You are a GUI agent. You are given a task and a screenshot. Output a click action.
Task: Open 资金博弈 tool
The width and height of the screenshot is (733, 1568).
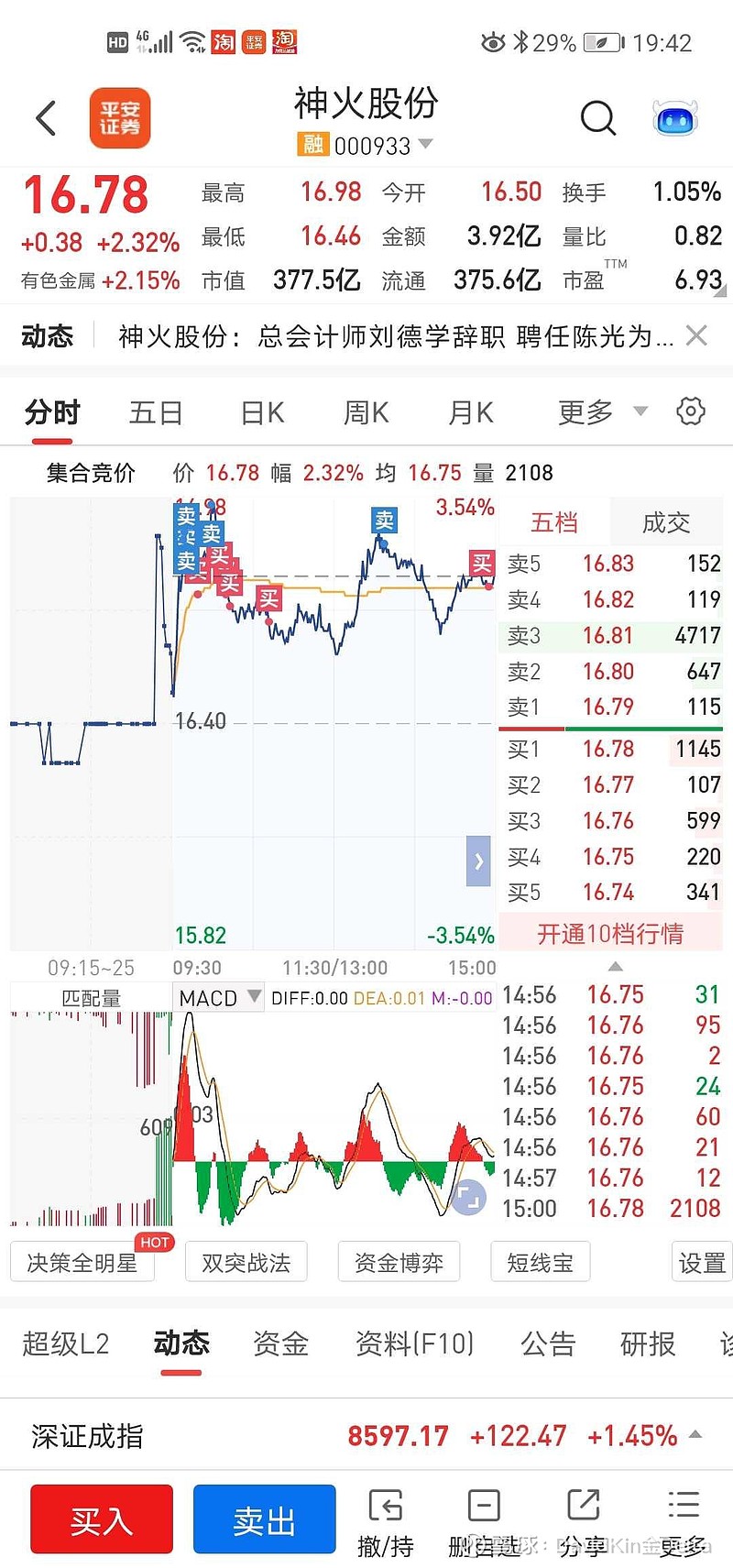coord(399,1262)
